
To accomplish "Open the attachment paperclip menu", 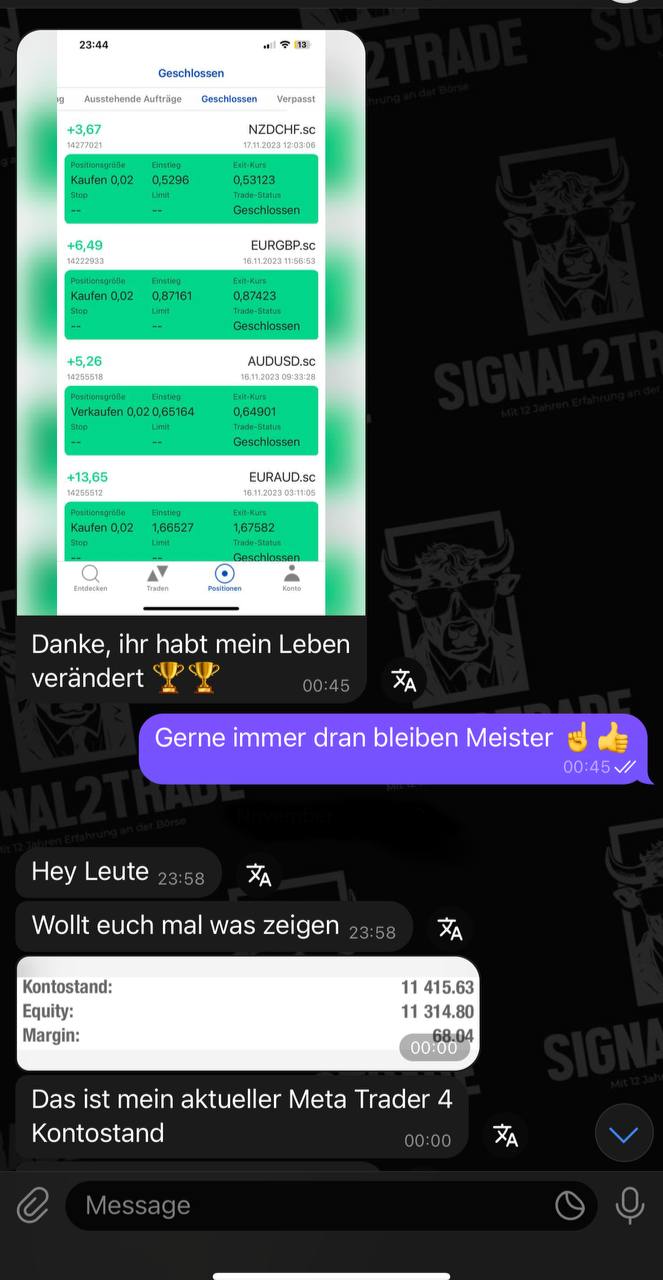I will coord(32,1206).
